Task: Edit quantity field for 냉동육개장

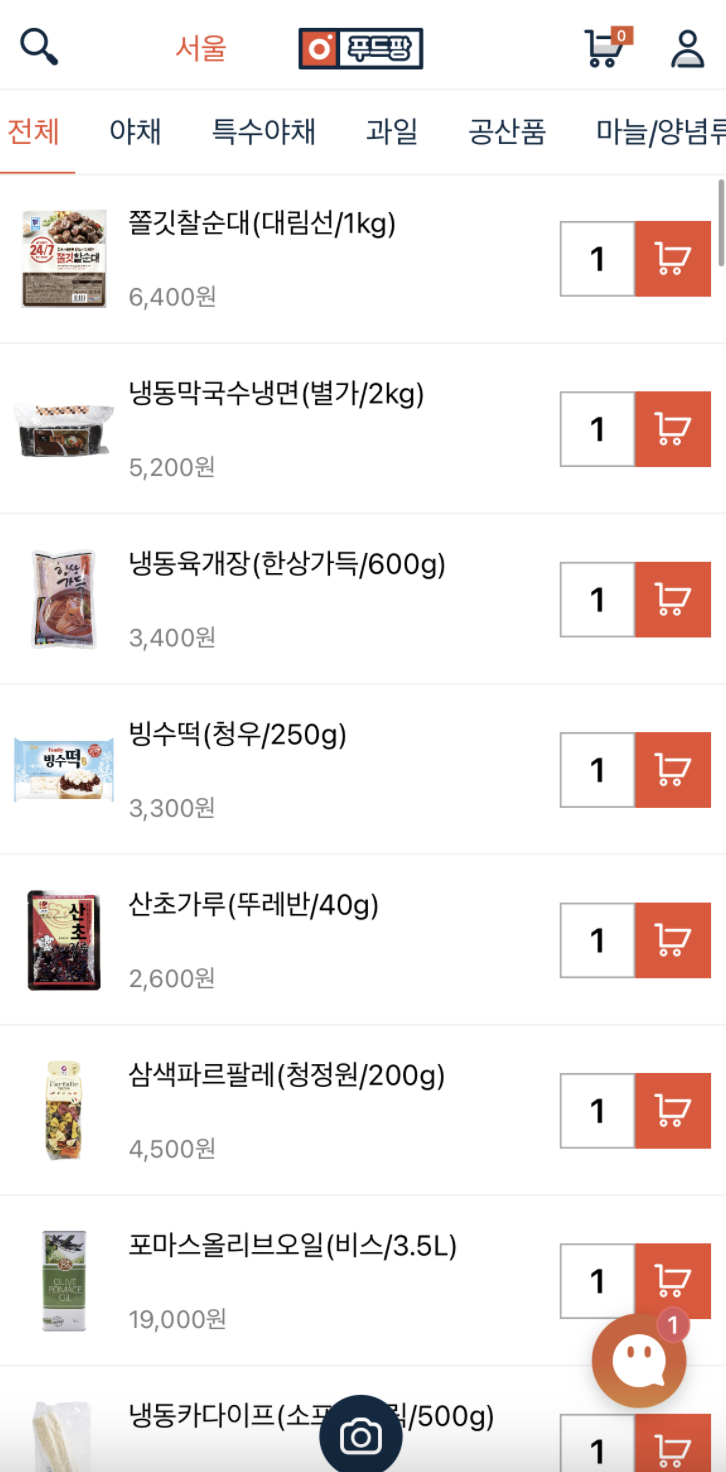Action: point(598,600)
